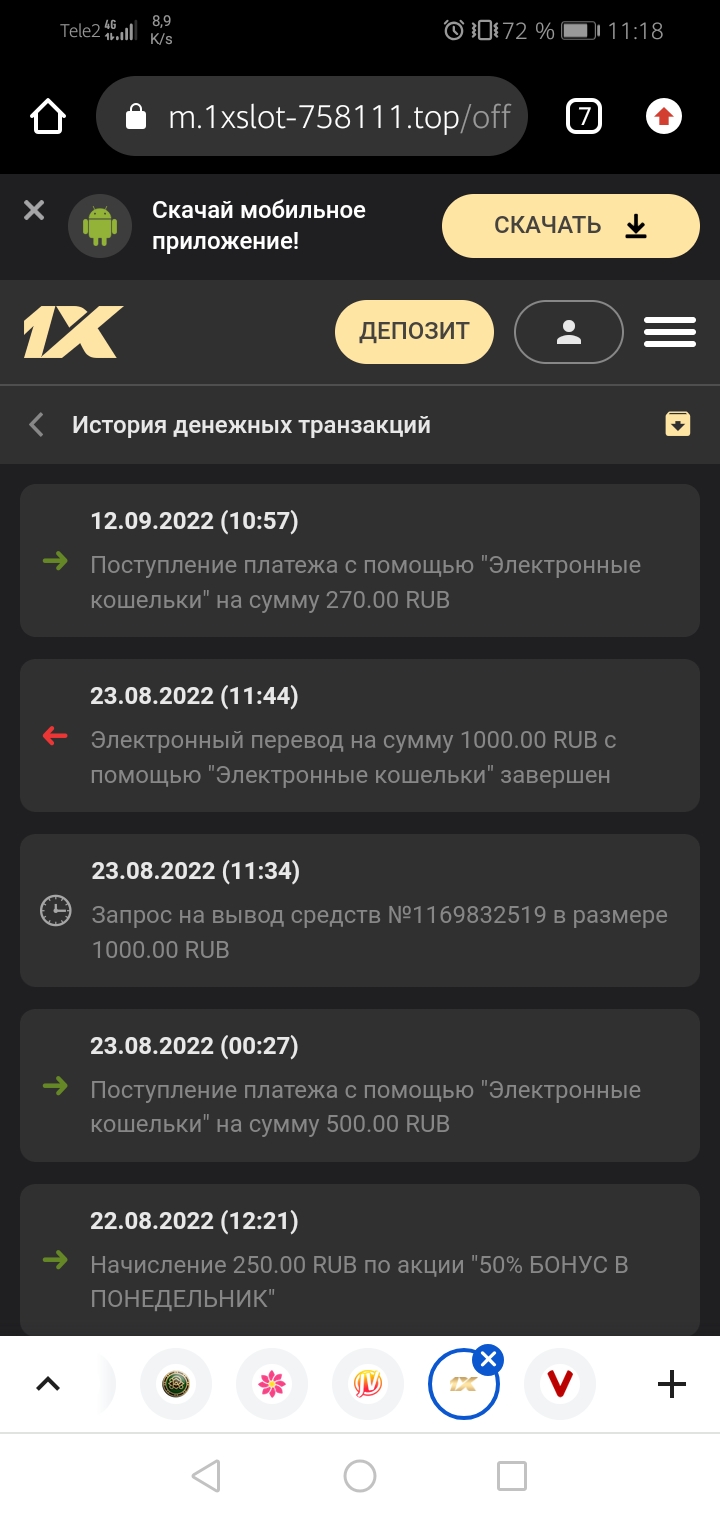Open the V-icon browser tab
The height and width of the screenshot is (1520, 720).
560,1384
